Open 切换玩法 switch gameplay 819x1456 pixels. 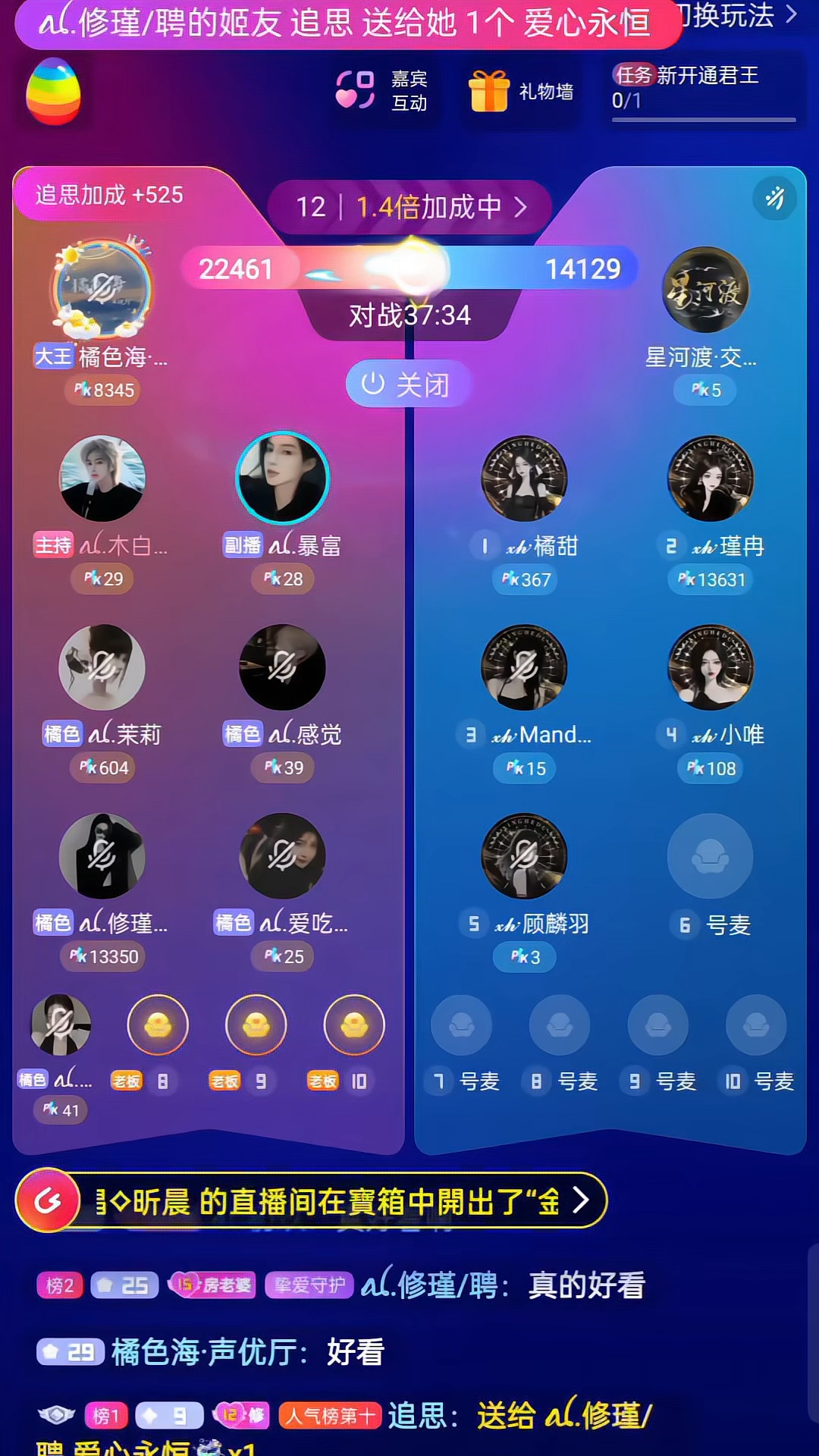(736, 15)
